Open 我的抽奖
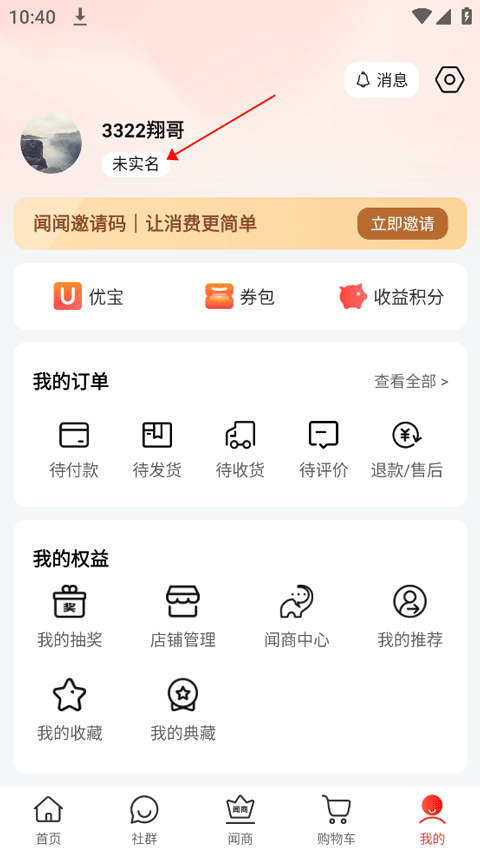The width and height of the screenshot is (480, 853). click(x=70, y=616)
